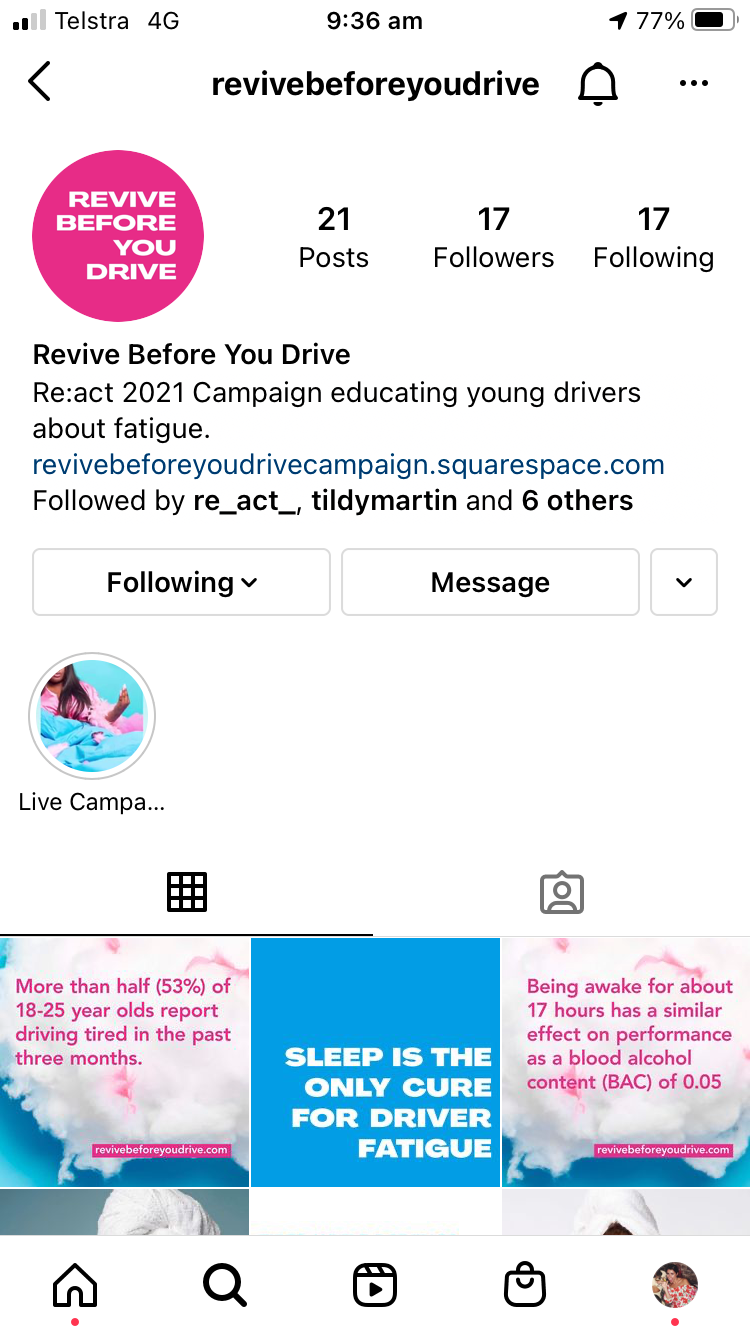750x1334 pixels.
Task: Open the Reels tab
Action: tap(375, 1284)
